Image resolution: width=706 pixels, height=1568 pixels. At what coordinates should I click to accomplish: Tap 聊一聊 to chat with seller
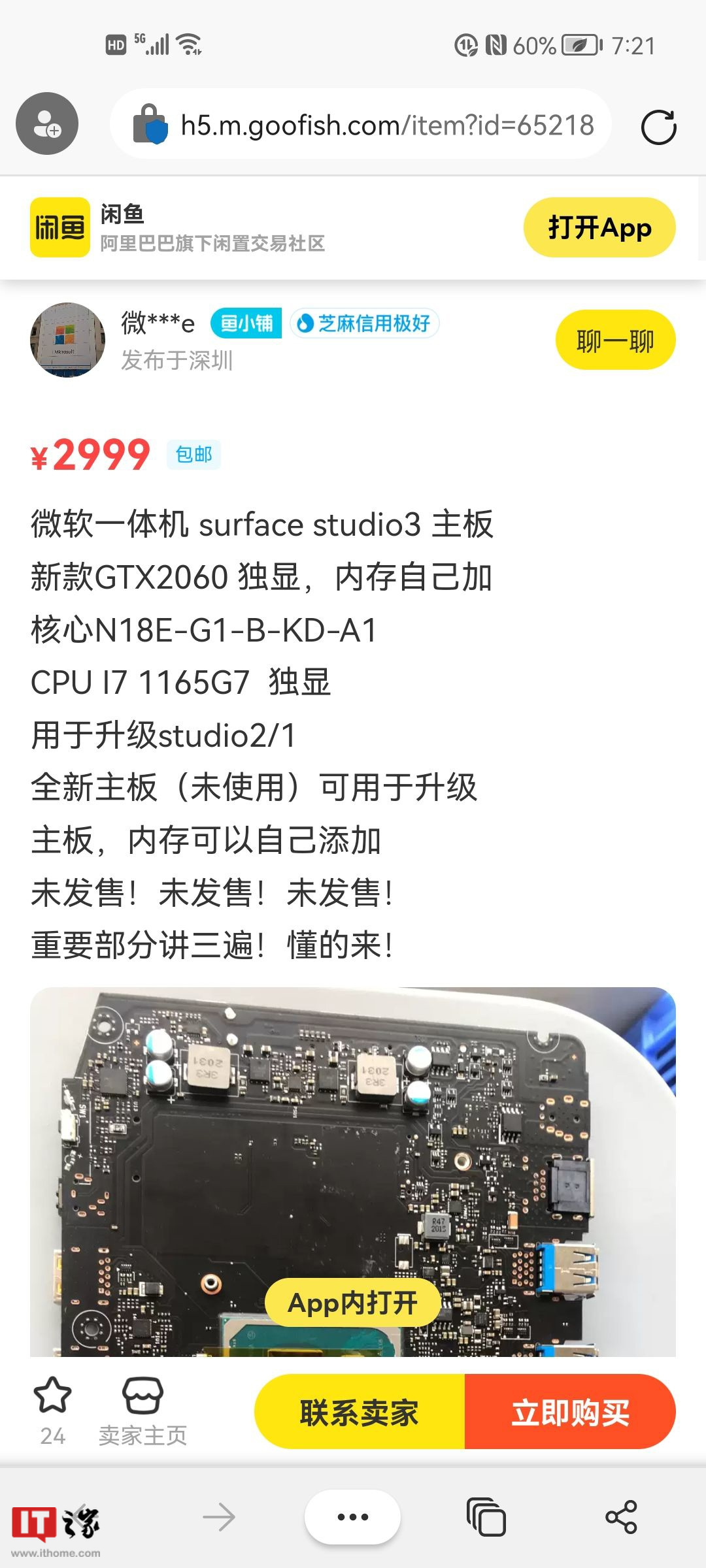614,340
